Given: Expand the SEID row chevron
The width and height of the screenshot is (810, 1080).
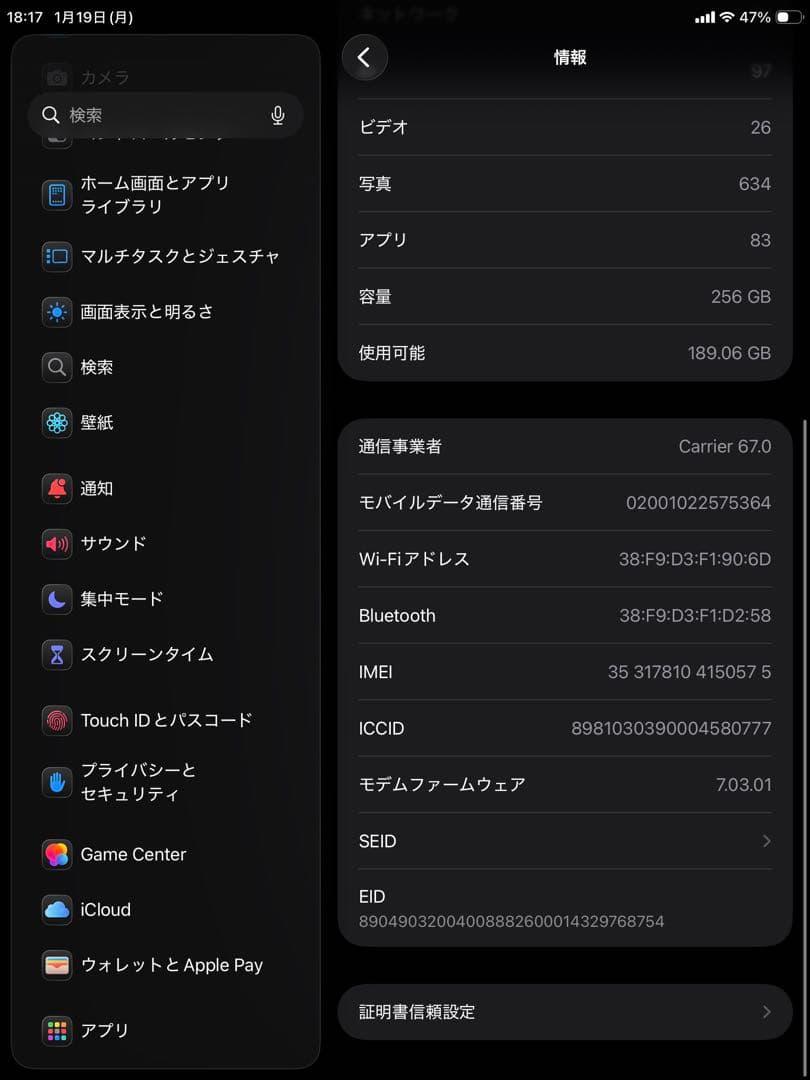Looking at the screenshot, I should (767, 841).
